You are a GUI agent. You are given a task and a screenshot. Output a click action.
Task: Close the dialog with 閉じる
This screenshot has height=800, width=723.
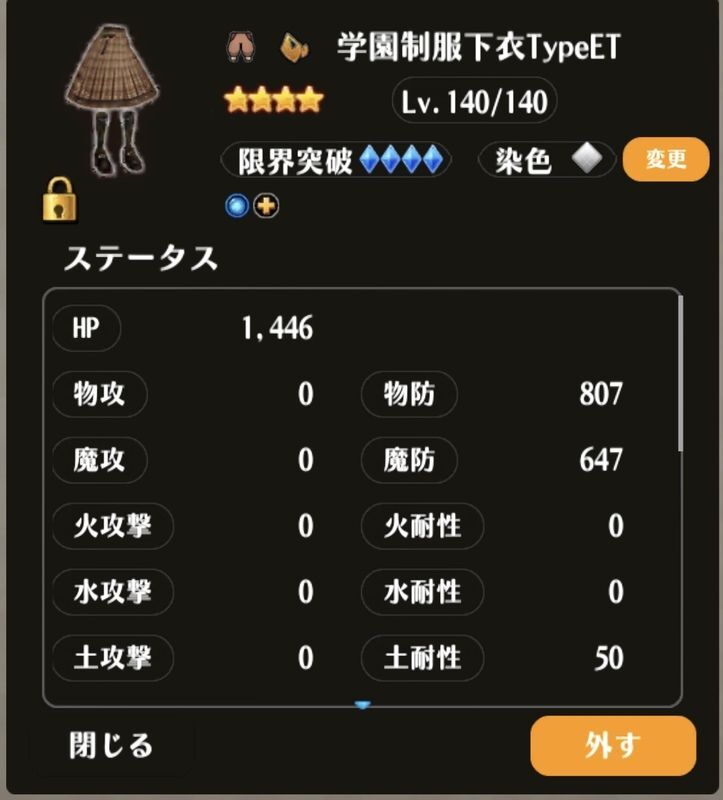coord(111,746)
